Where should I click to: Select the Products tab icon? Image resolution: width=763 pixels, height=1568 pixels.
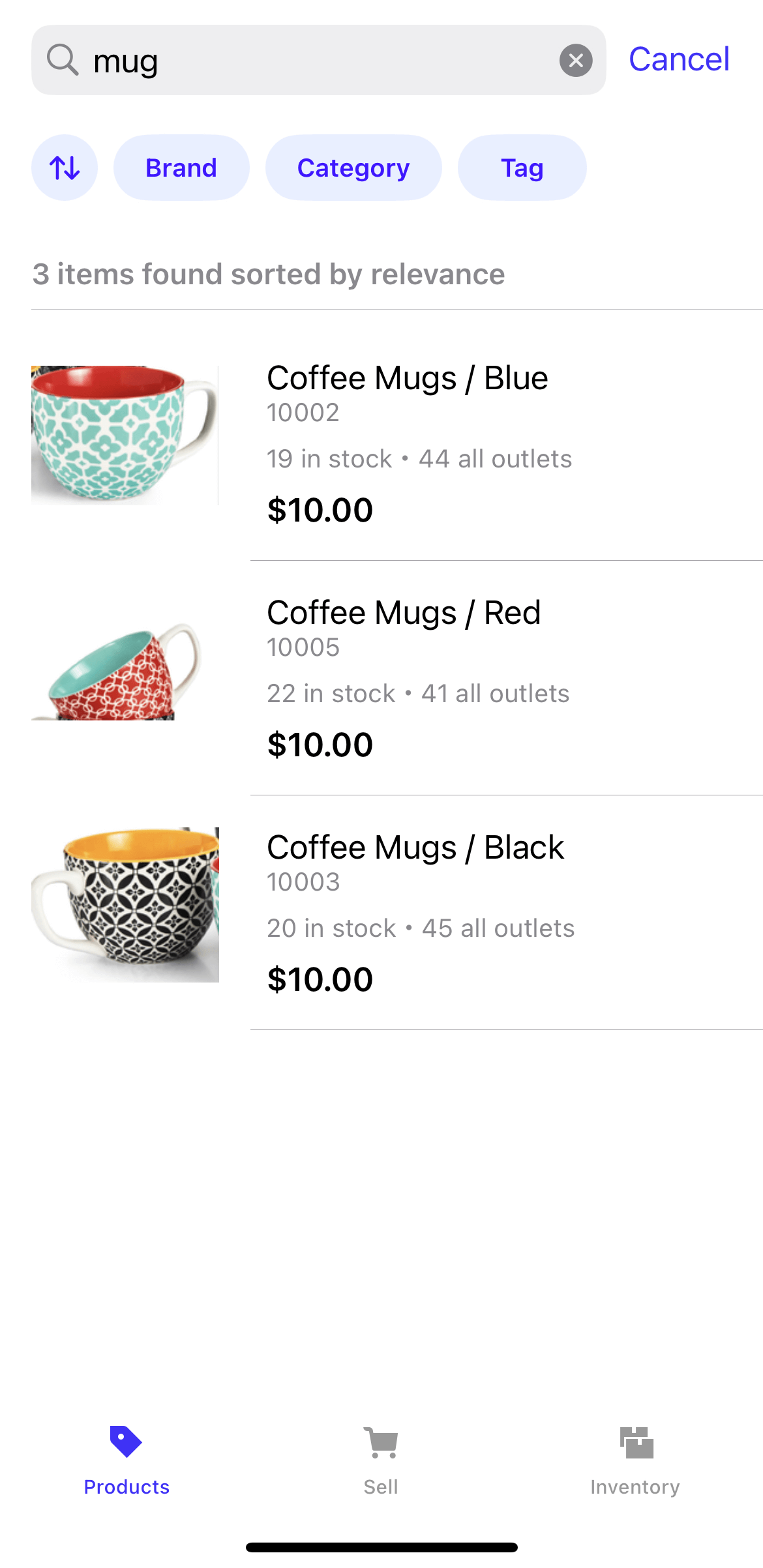tap(127, 1442)
